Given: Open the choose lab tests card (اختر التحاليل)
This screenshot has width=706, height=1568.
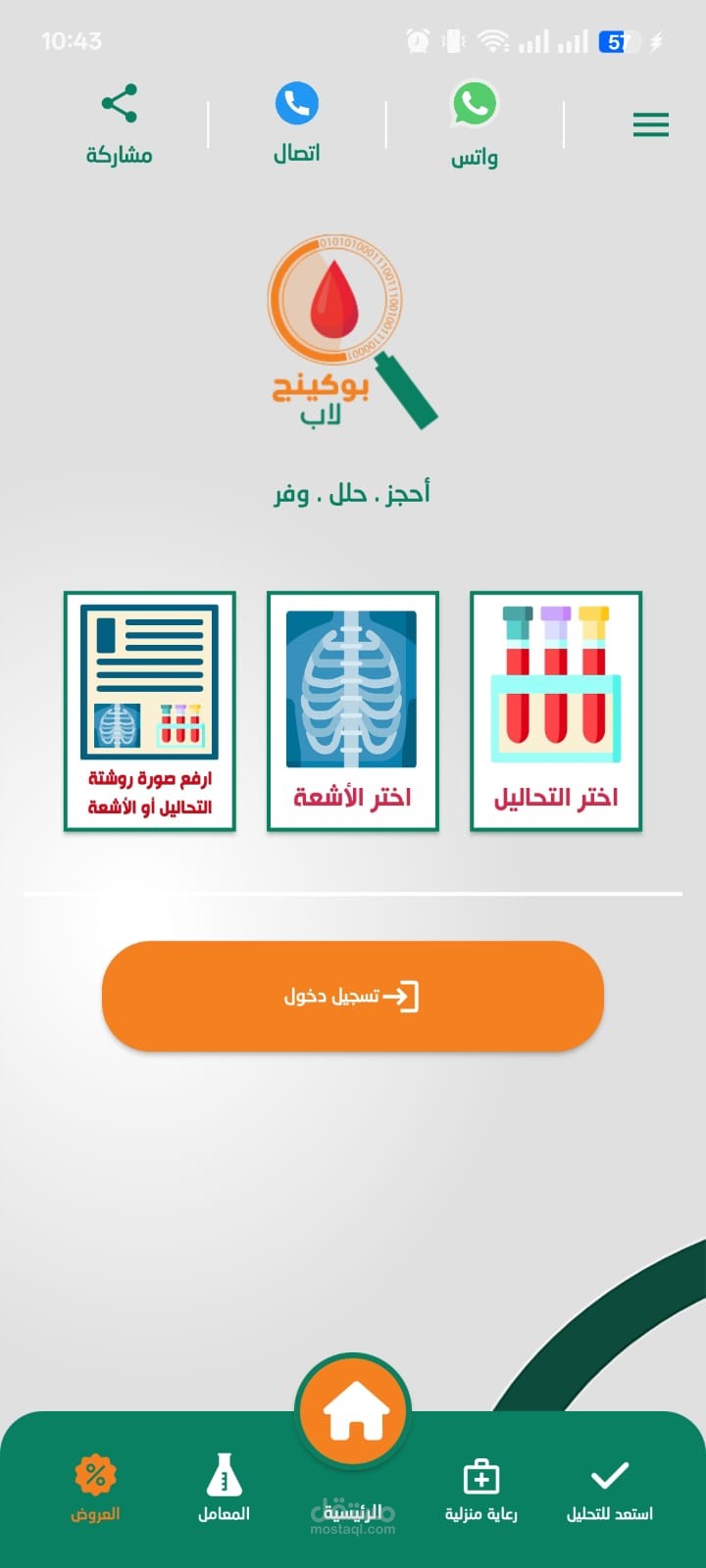Looking at the screenshot, I should point(556,711).
